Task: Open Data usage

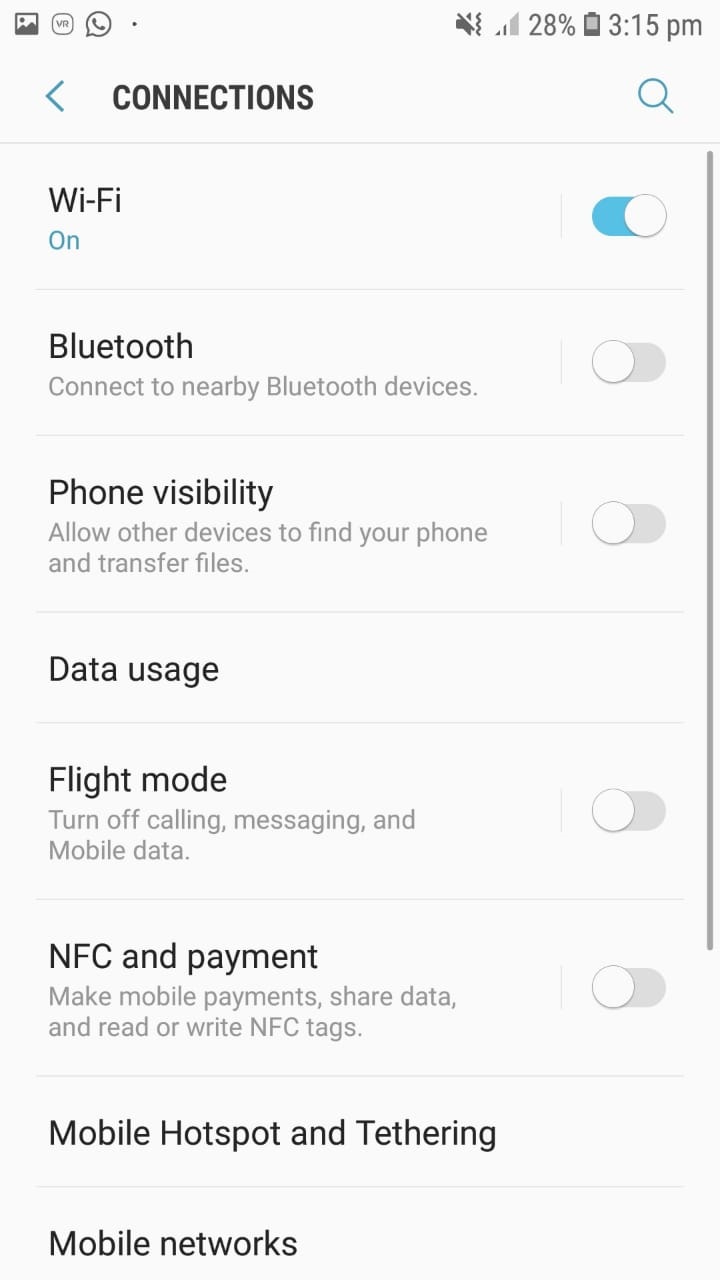Action: pos(360,668)
